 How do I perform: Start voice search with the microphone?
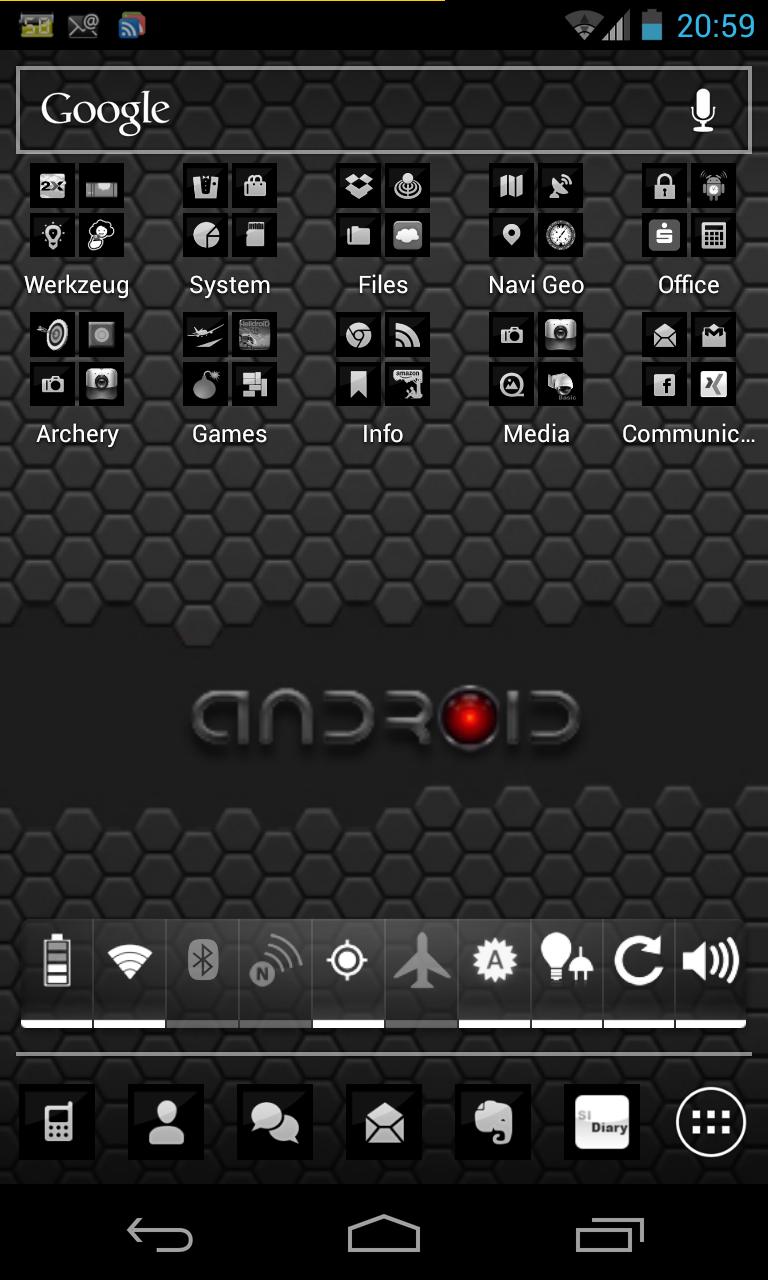(x=703, y=110)
